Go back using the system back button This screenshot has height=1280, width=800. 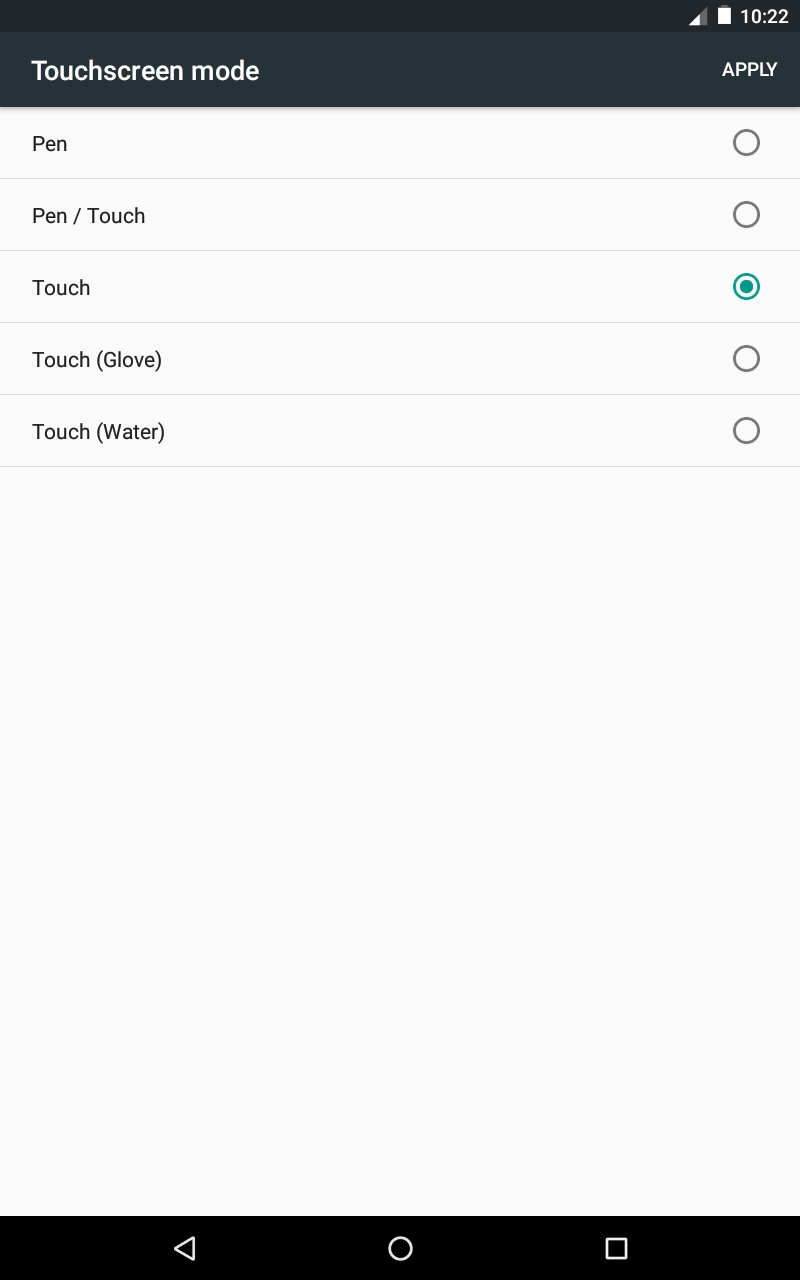tap(184, 1248)
